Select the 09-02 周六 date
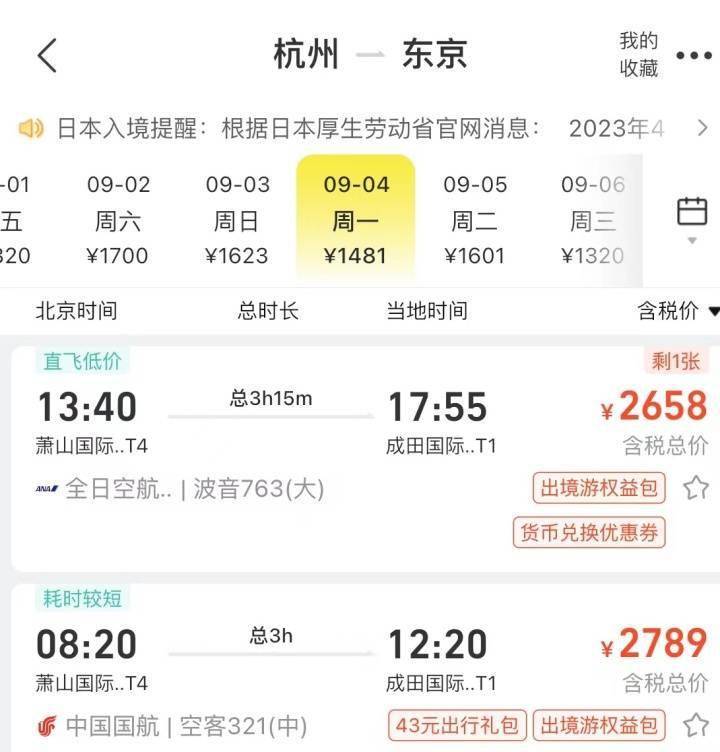The image size is (720, 752). point(118,220)
